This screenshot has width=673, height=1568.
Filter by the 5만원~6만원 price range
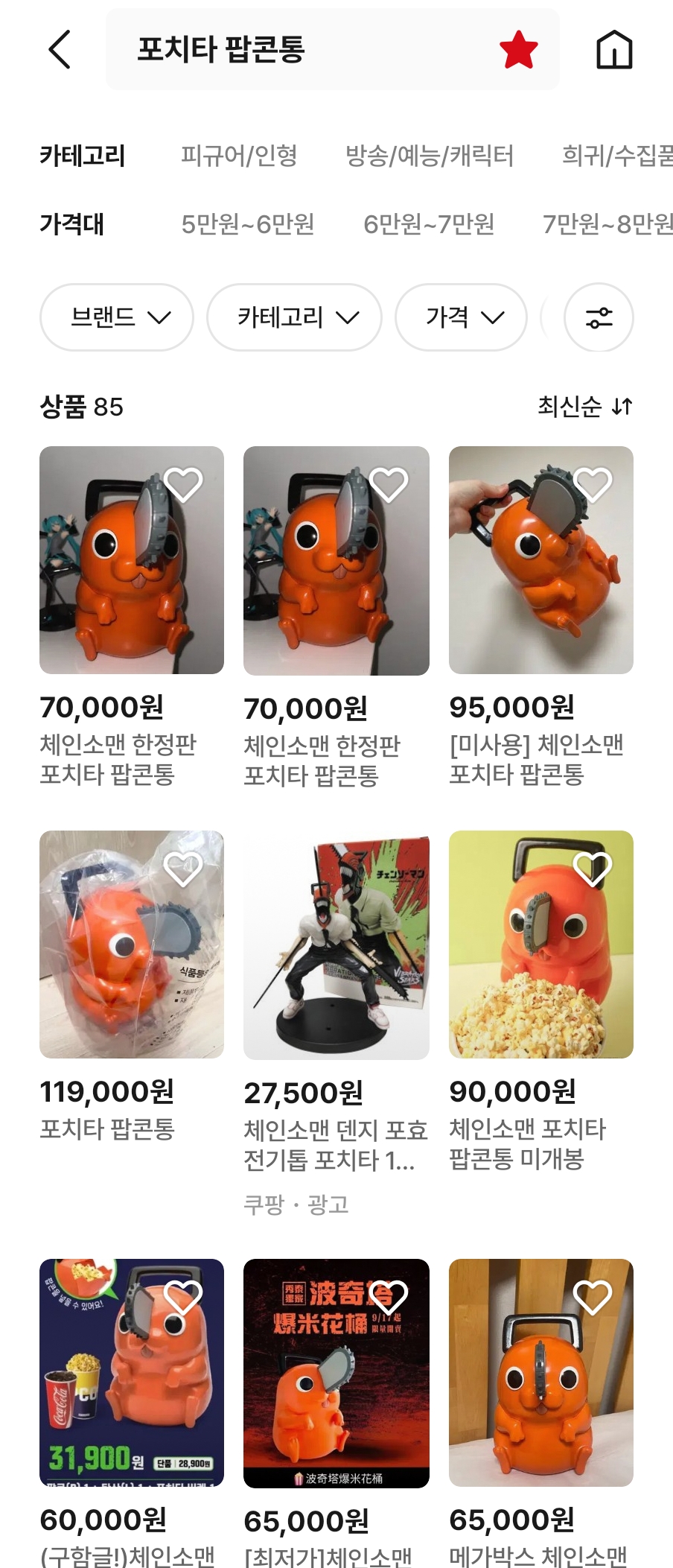coord(248,224)
